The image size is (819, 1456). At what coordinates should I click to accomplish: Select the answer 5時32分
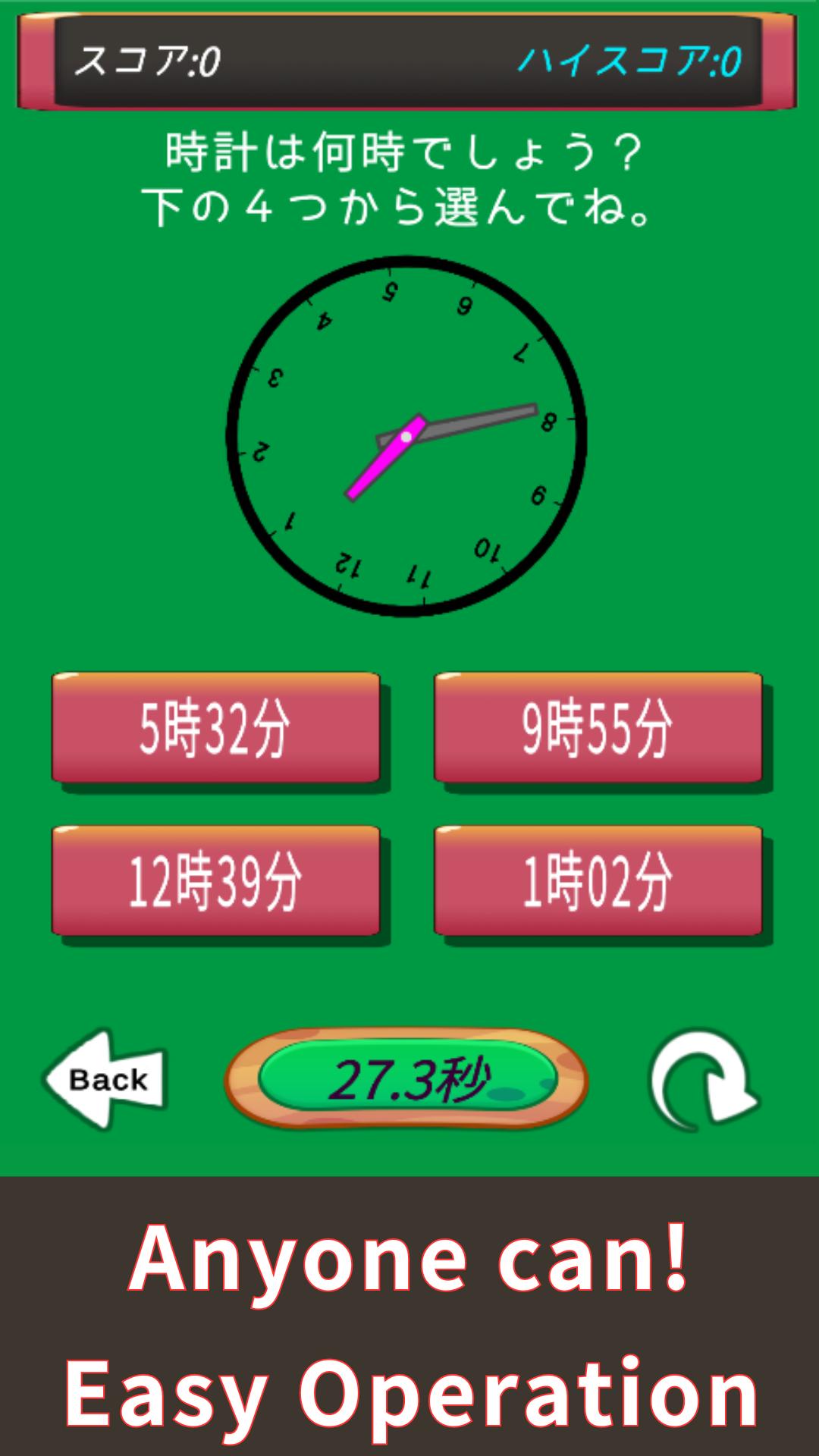(x=216, y=728)
